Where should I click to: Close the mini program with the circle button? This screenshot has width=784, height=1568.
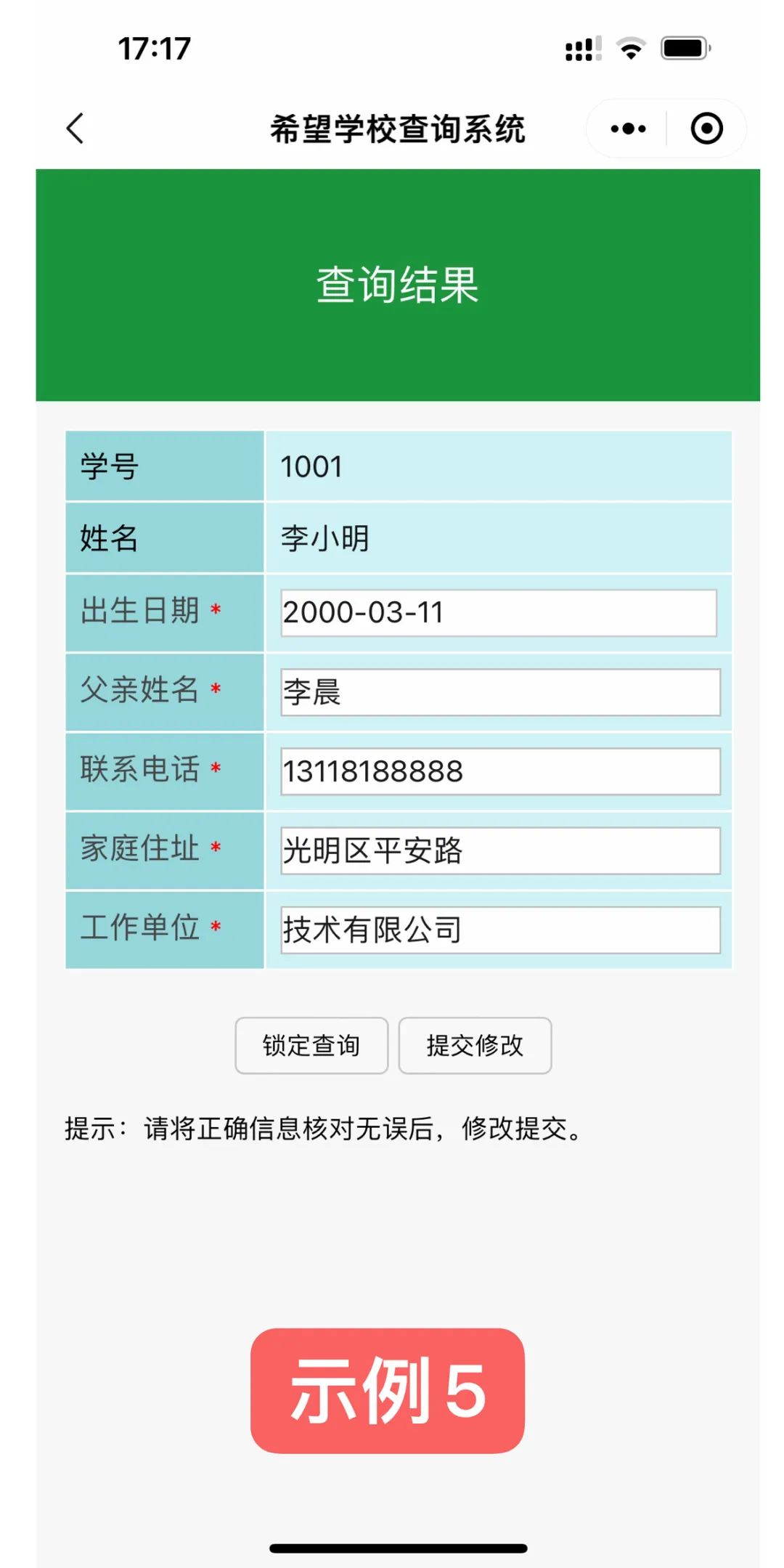[706, 129]
